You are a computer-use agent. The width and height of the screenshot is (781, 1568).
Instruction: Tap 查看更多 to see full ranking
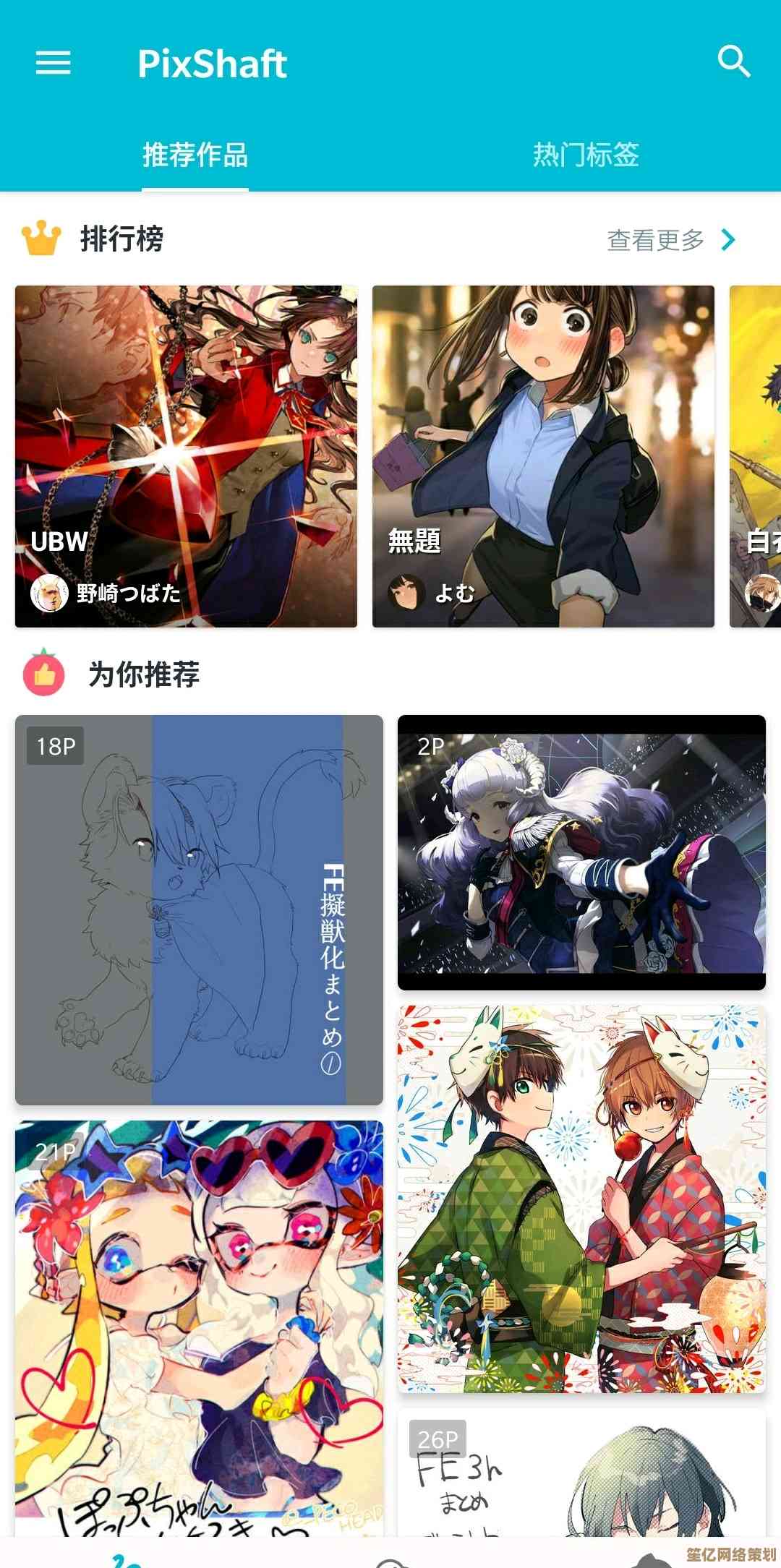click(671, 240)
